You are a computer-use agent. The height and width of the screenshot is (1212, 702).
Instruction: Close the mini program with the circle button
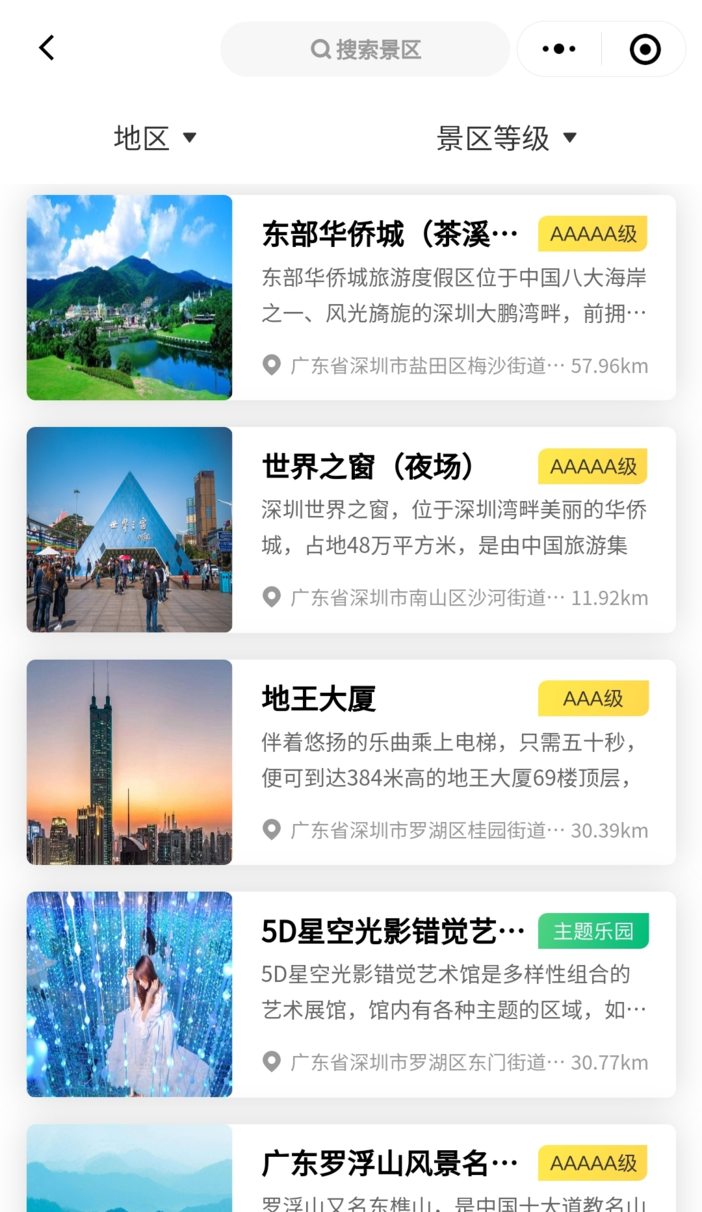645,49
